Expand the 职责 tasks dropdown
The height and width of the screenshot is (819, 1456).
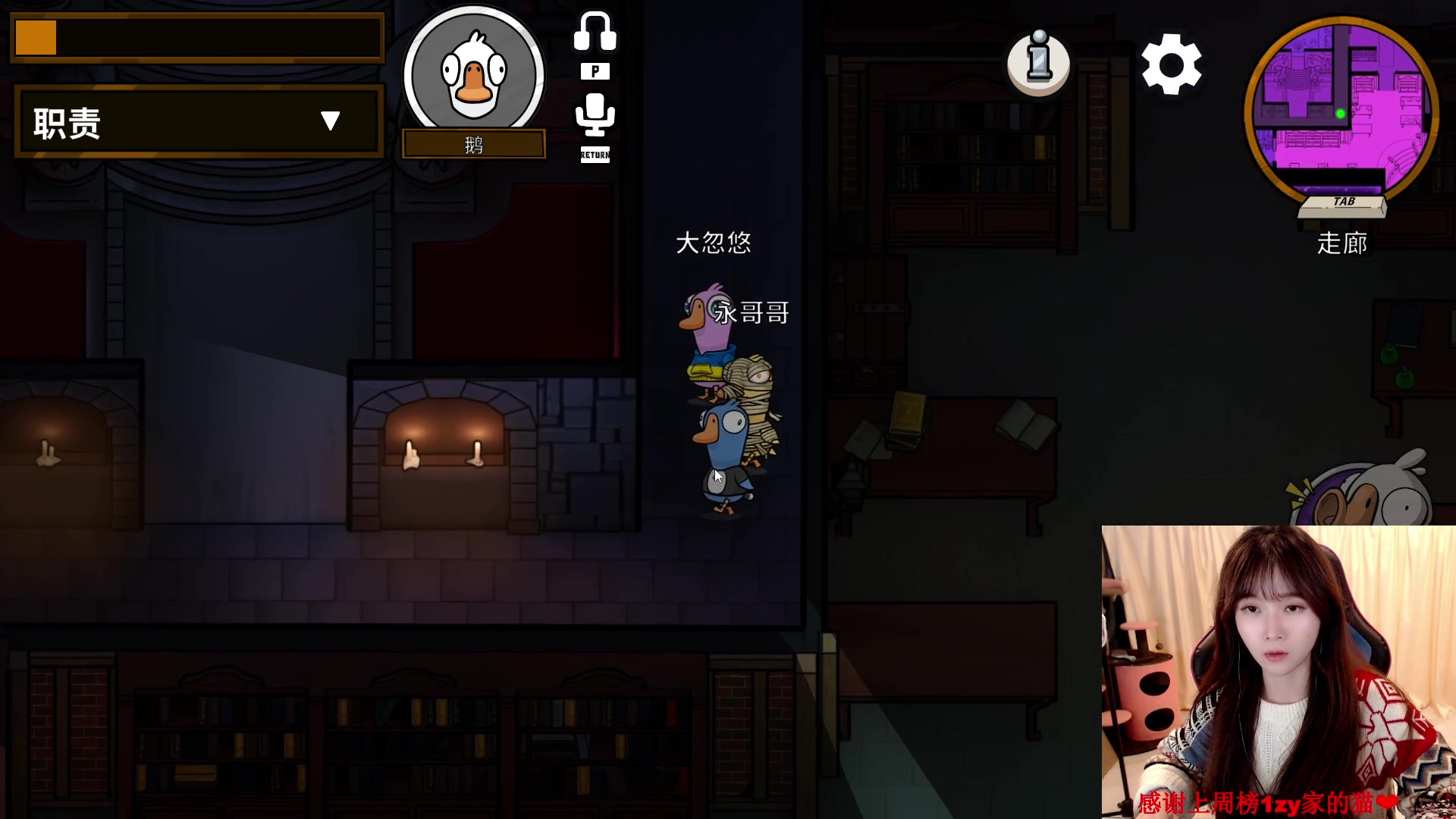coord(330,121)
